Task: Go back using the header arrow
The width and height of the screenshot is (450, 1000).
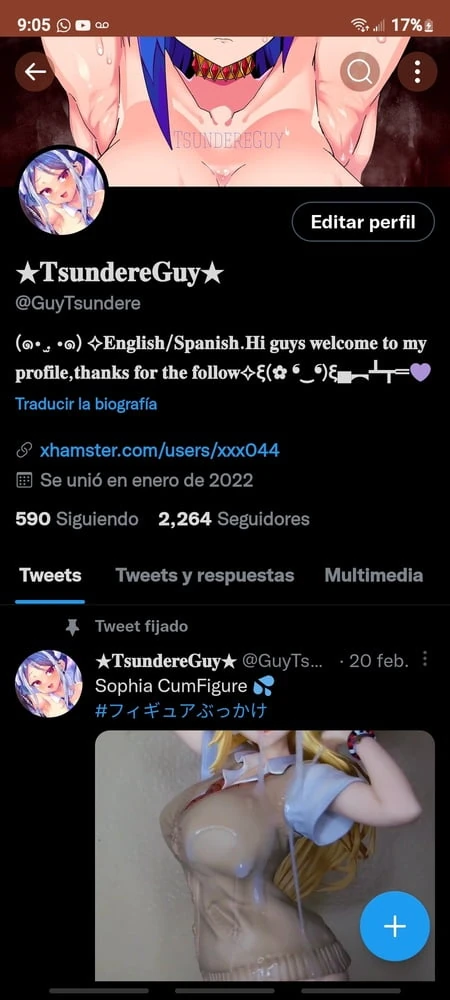Action: (34, 71)
